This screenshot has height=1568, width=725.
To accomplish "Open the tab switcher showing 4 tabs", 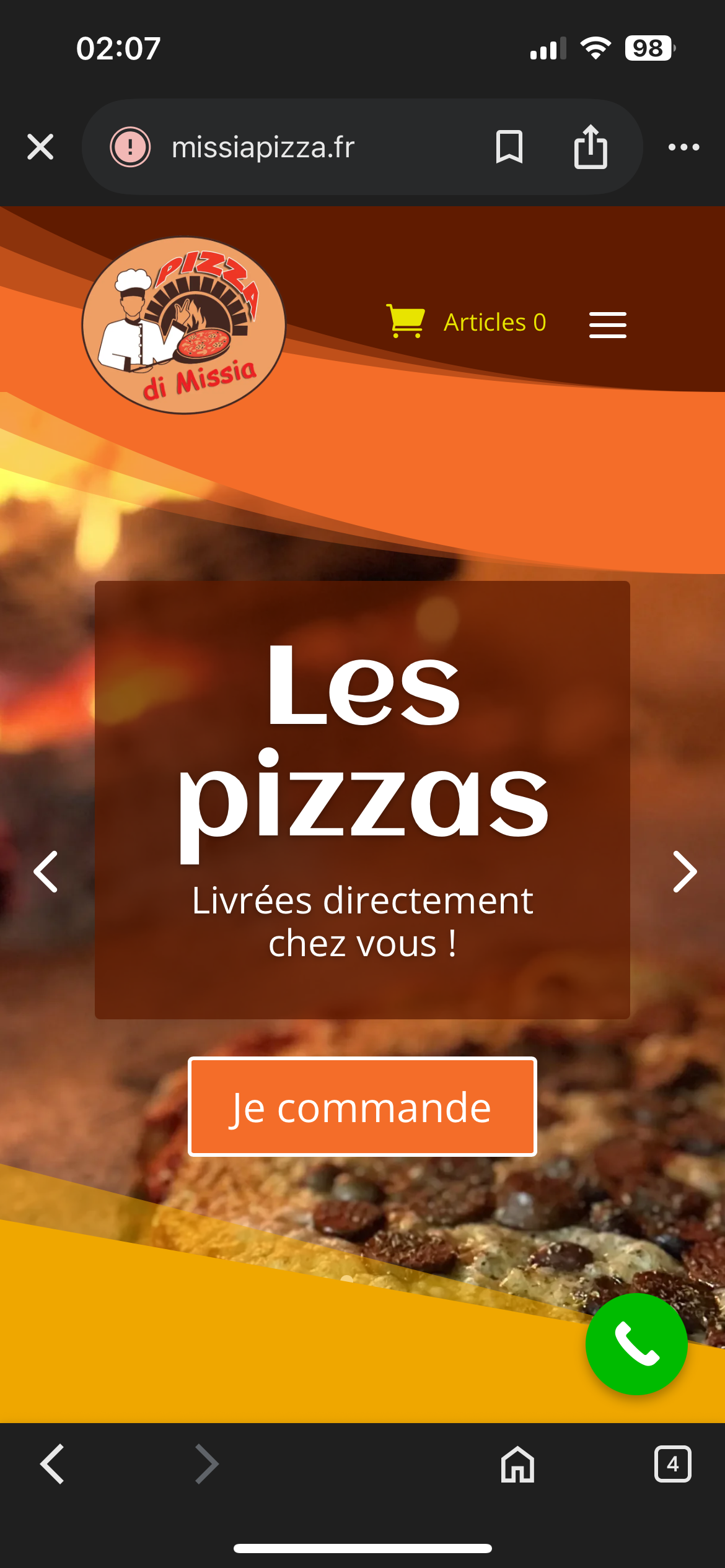I will pyautogui.click(x=672, y=1464).
